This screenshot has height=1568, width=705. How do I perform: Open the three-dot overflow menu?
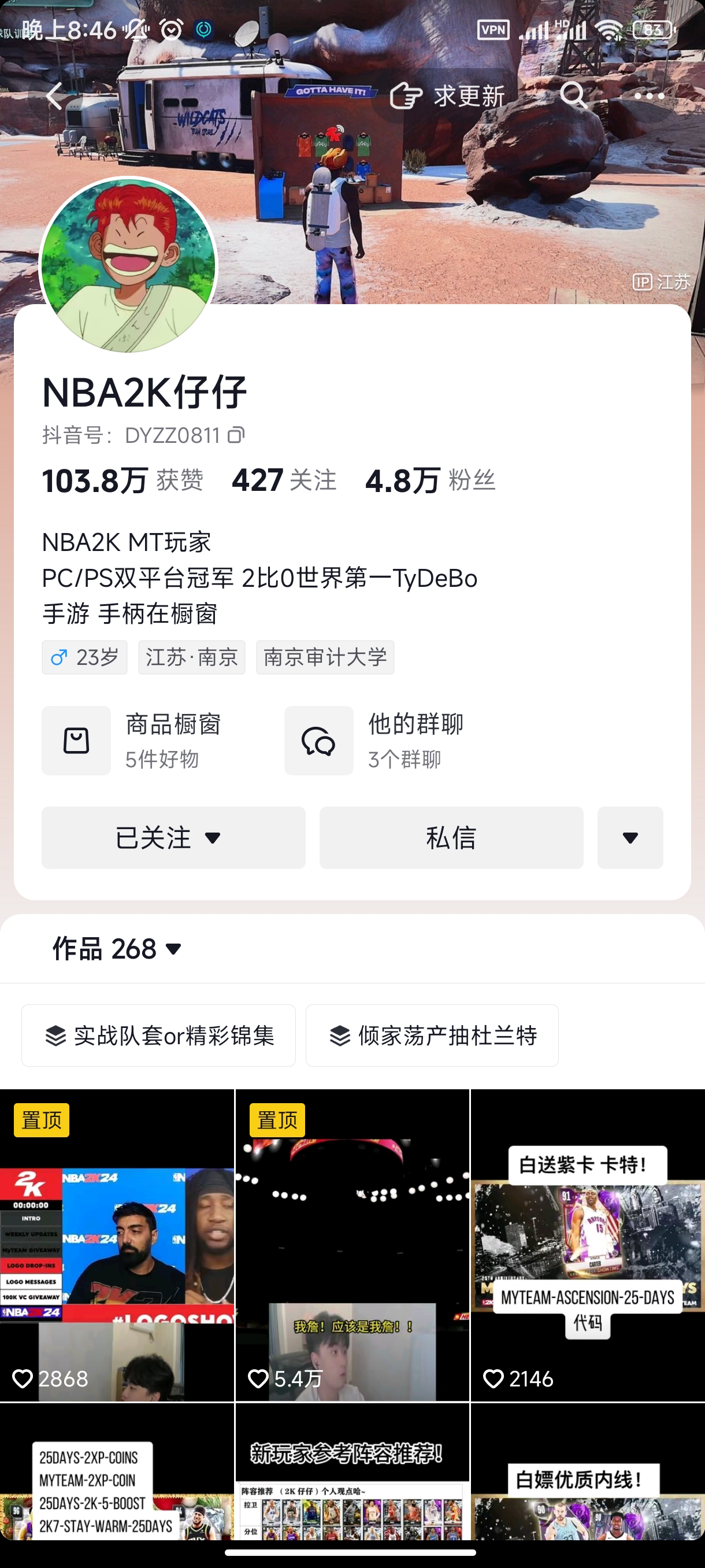click(648, 95)
